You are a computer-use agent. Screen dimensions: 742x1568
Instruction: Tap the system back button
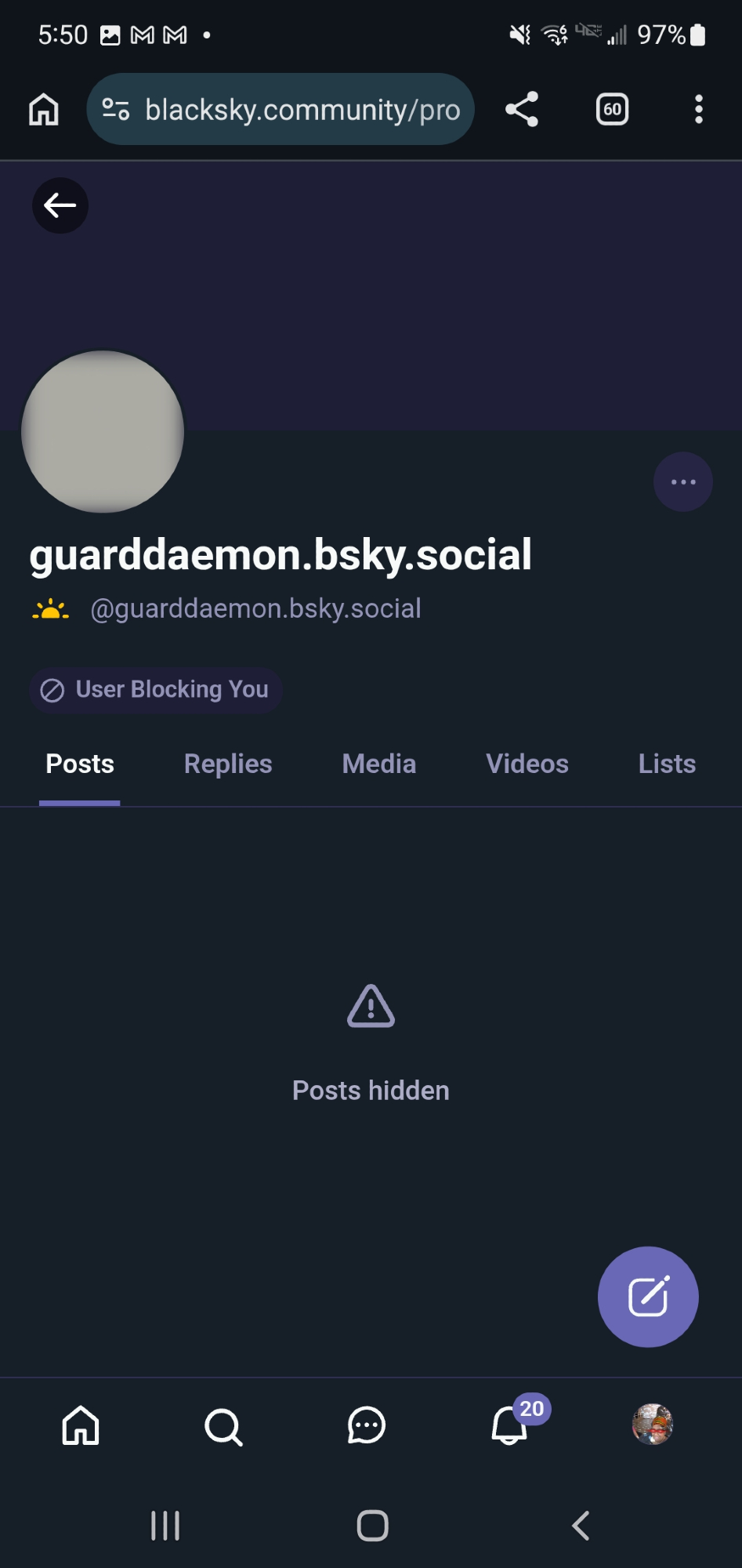coord(581,1526)
